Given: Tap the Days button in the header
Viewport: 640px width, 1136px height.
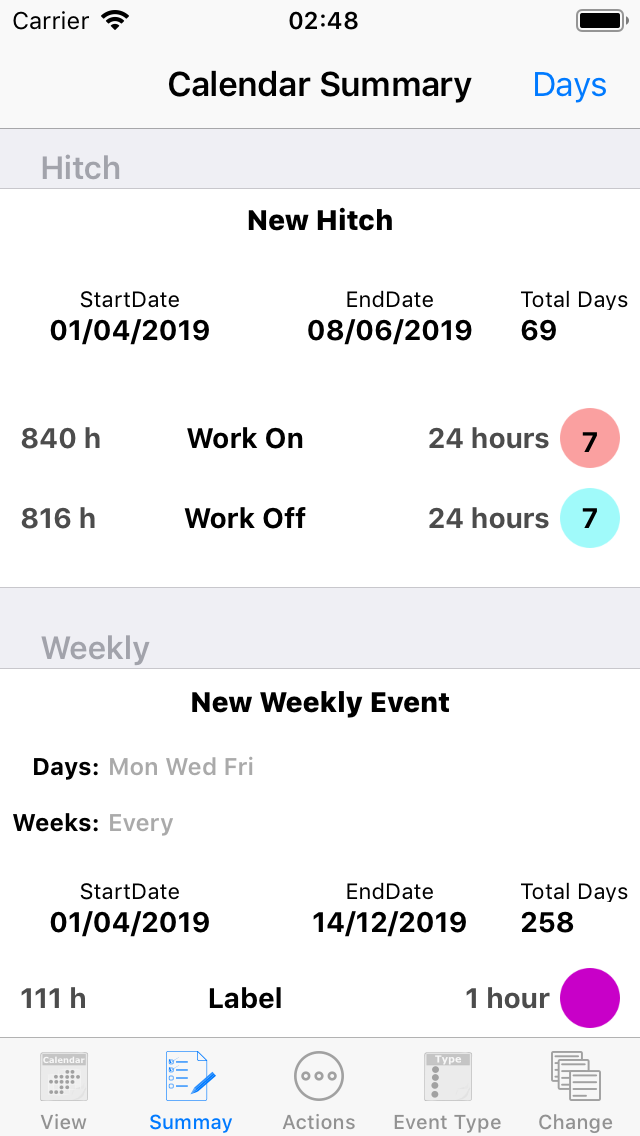Looking at the screenshot, I should click(x=570, y=85).
